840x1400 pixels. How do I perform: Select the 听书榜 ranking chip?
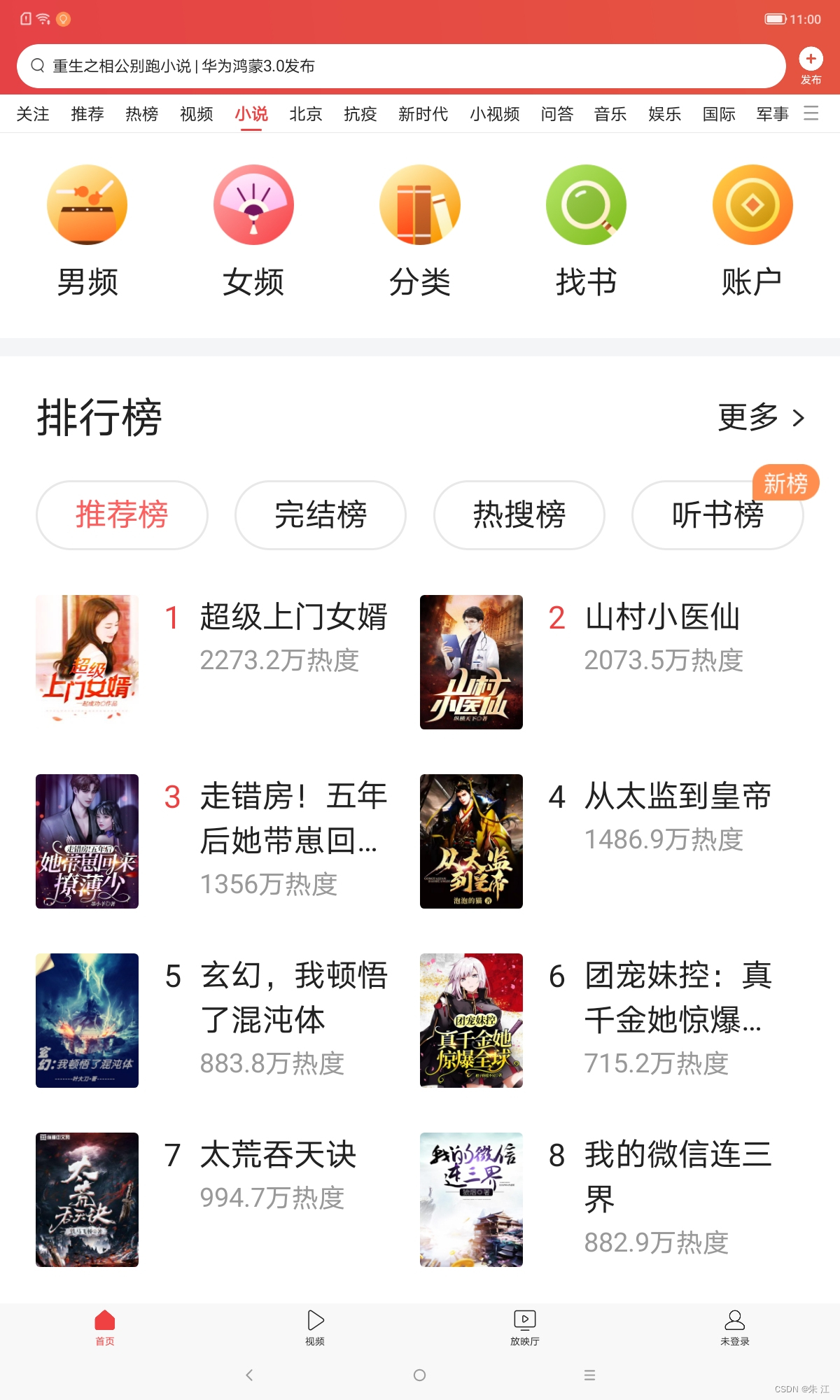717,515
